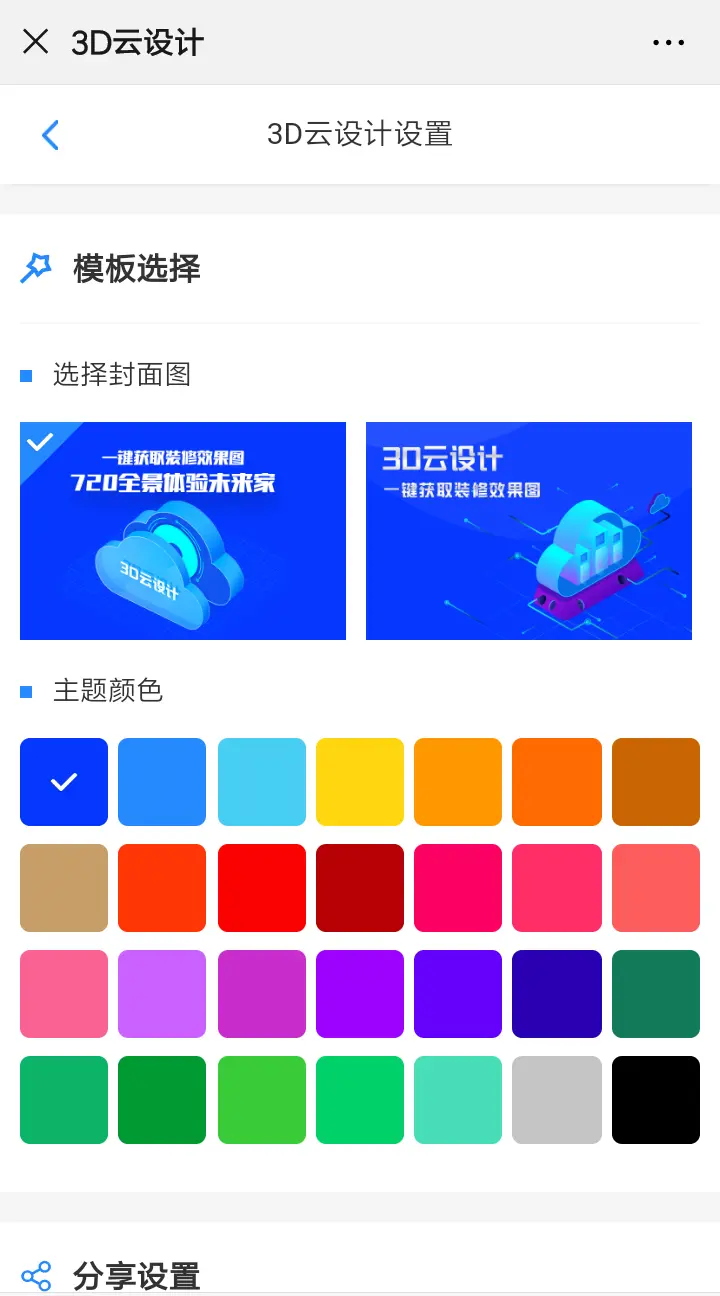
Task: Select the brown theme color
Action: pos(656,782)
